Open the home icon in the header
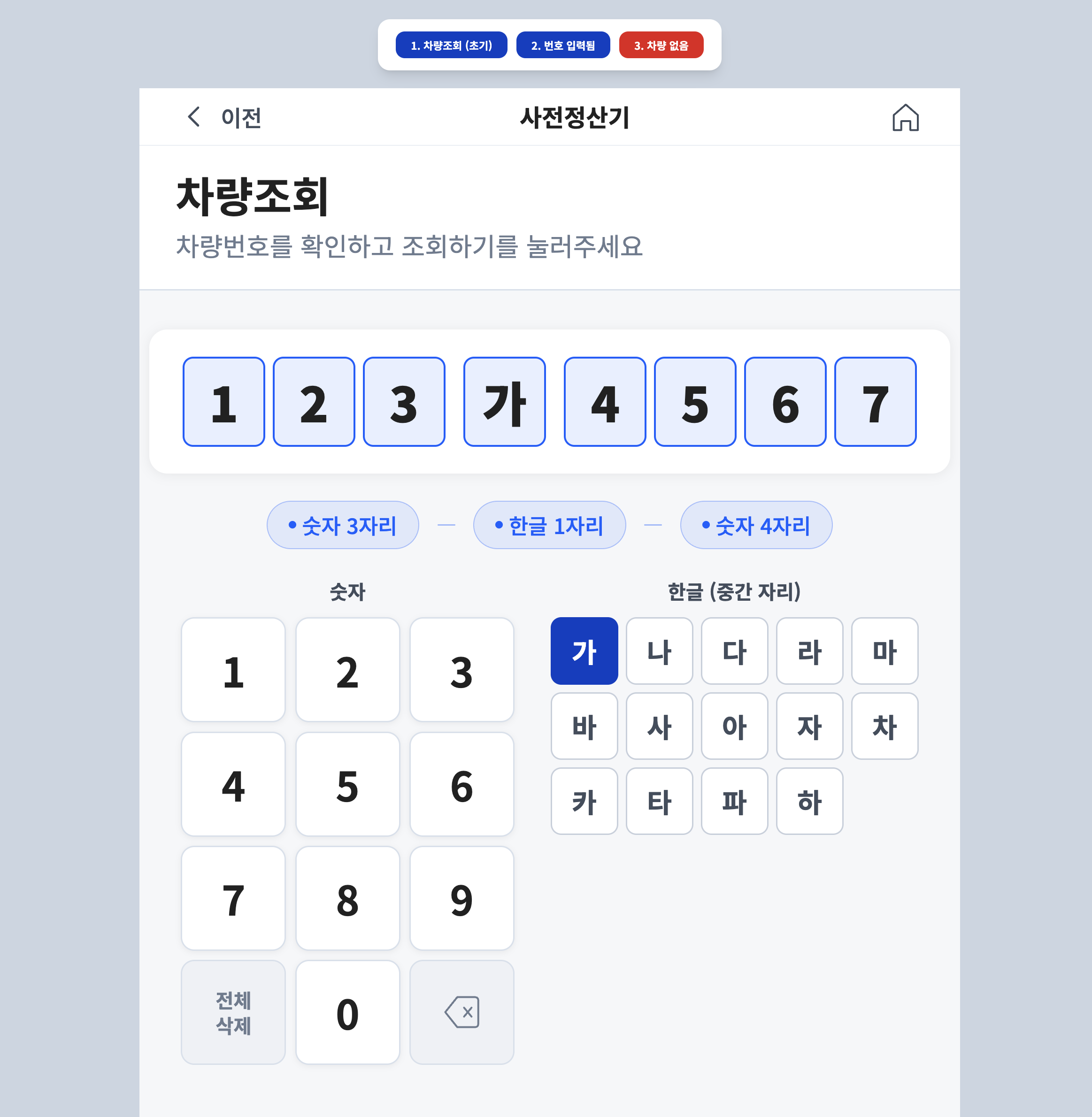The image size is (1092, 1117). [905, 117]
